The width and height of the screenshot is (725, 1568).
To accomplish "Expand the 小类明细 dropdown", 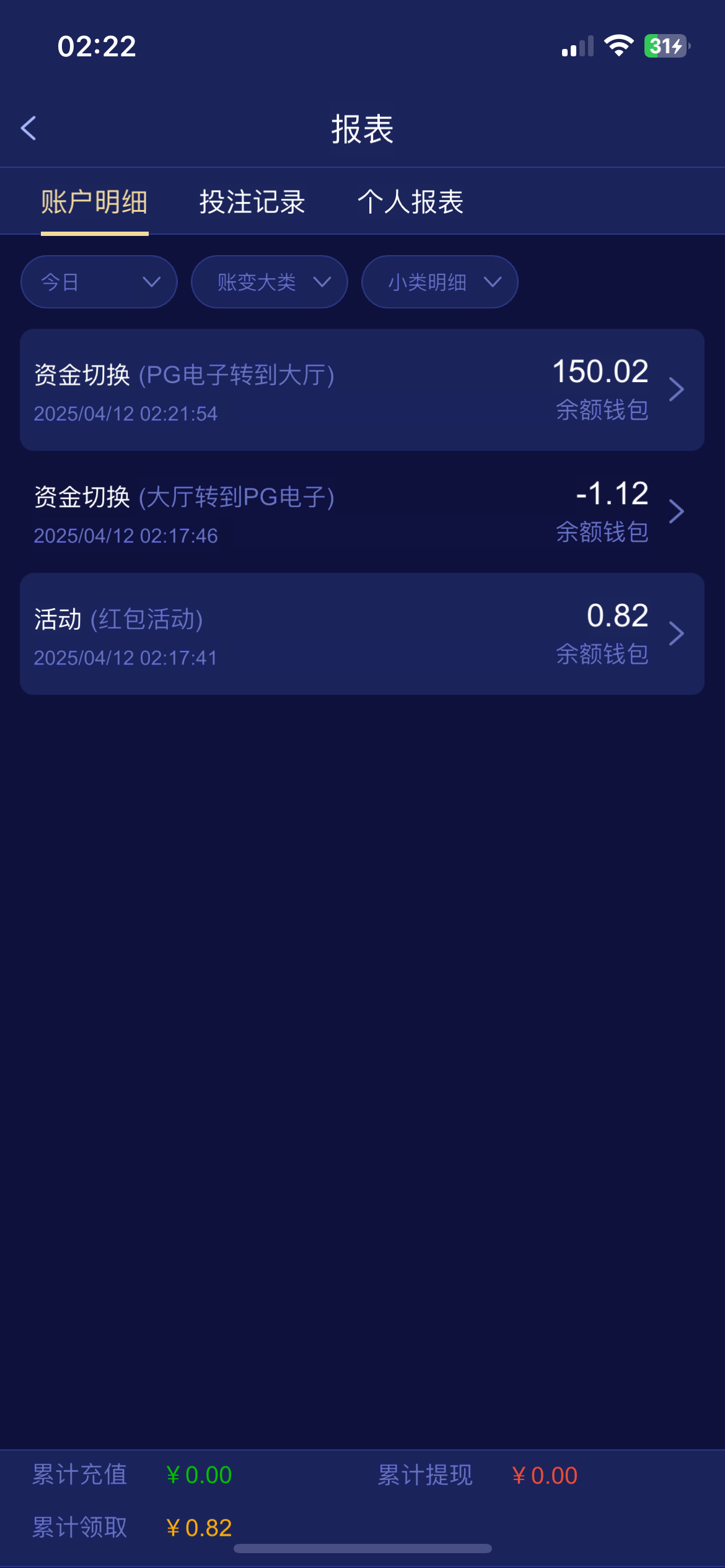I will click(x=440, y=282).
